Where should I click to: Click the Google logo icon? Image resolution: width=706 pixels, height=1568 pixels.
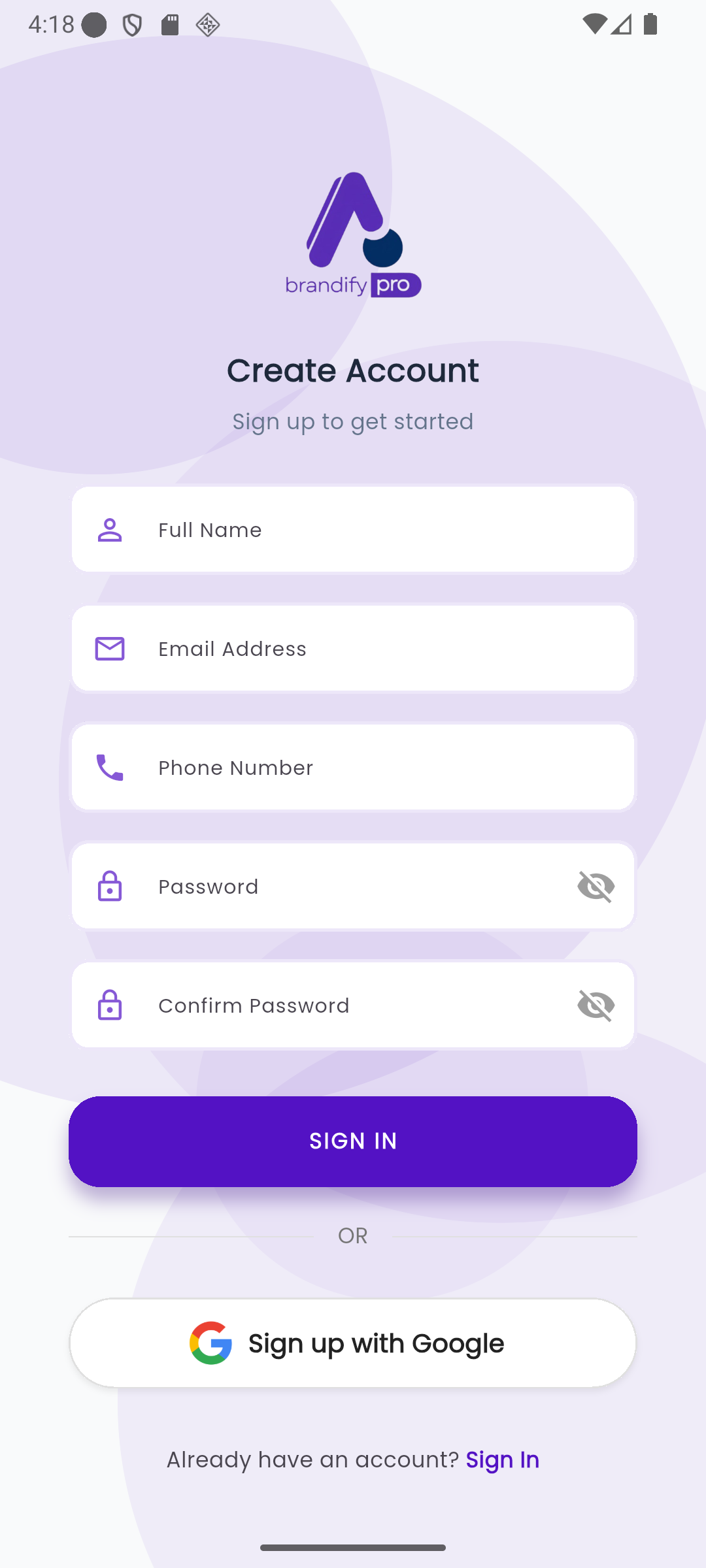pyautogui.click(x=210, y=1343)
